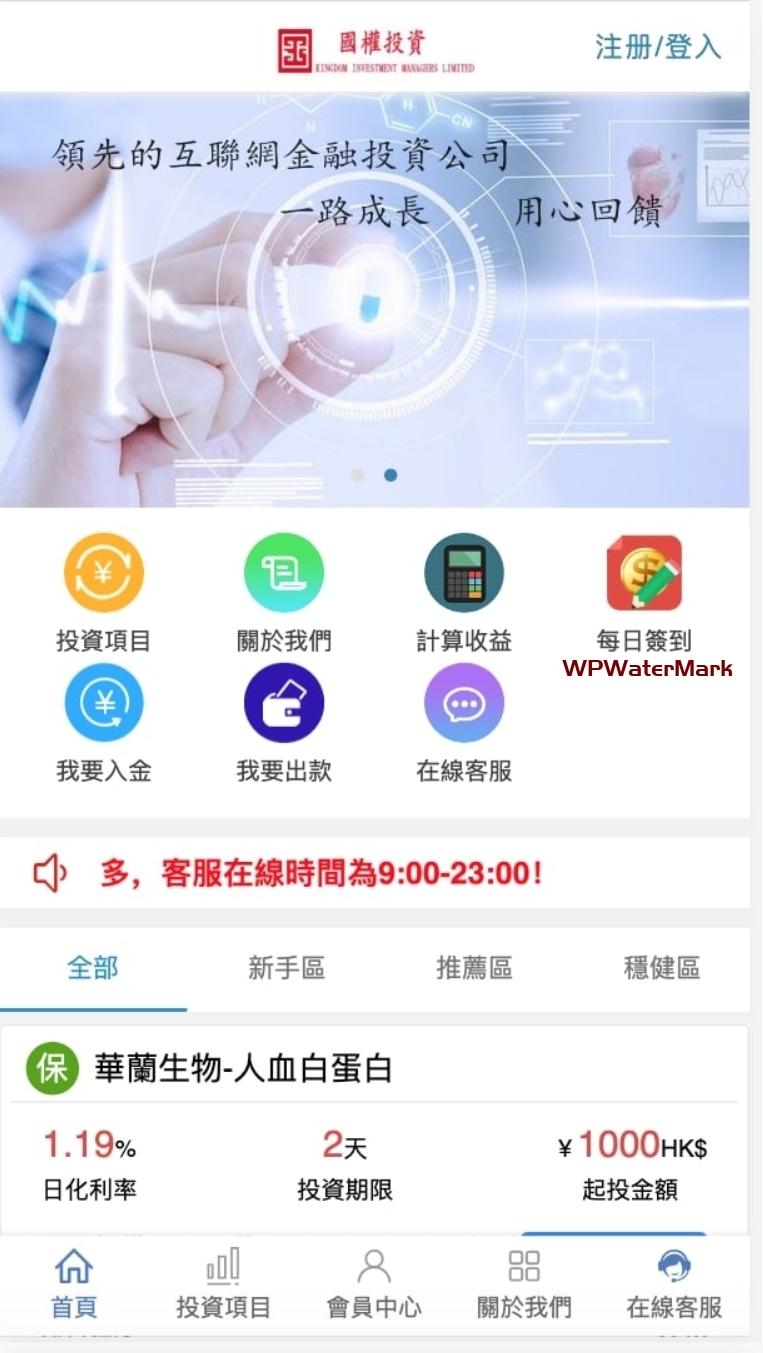Open 關於我們 in bottom navigation

coord(524,1285)
